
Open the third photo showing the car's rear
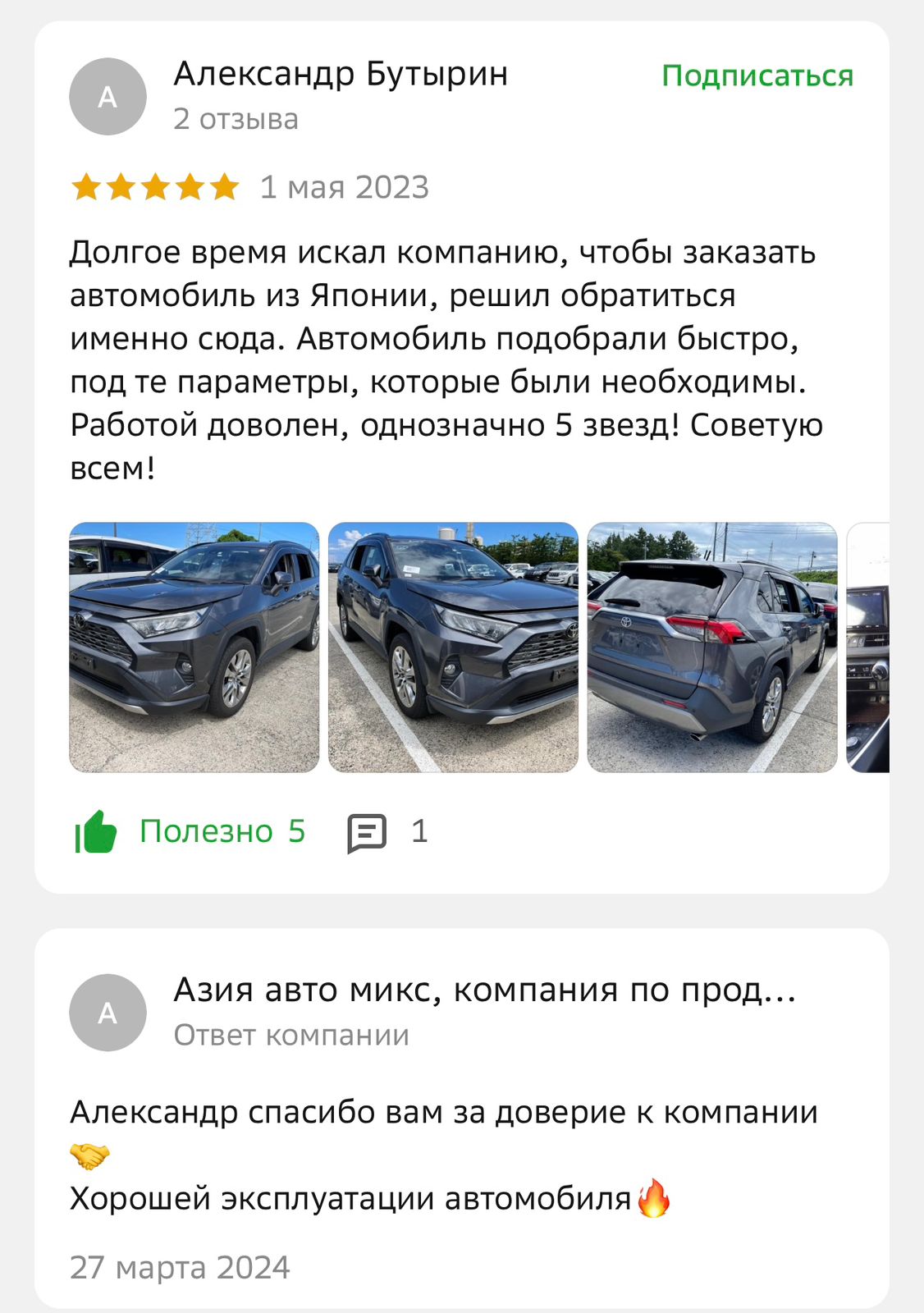[711, 647]
